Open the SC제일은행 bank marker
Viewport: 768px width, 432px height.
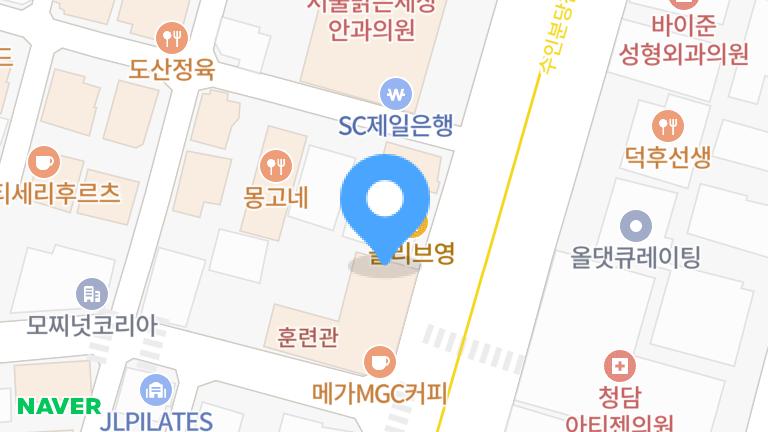[397, 96]
